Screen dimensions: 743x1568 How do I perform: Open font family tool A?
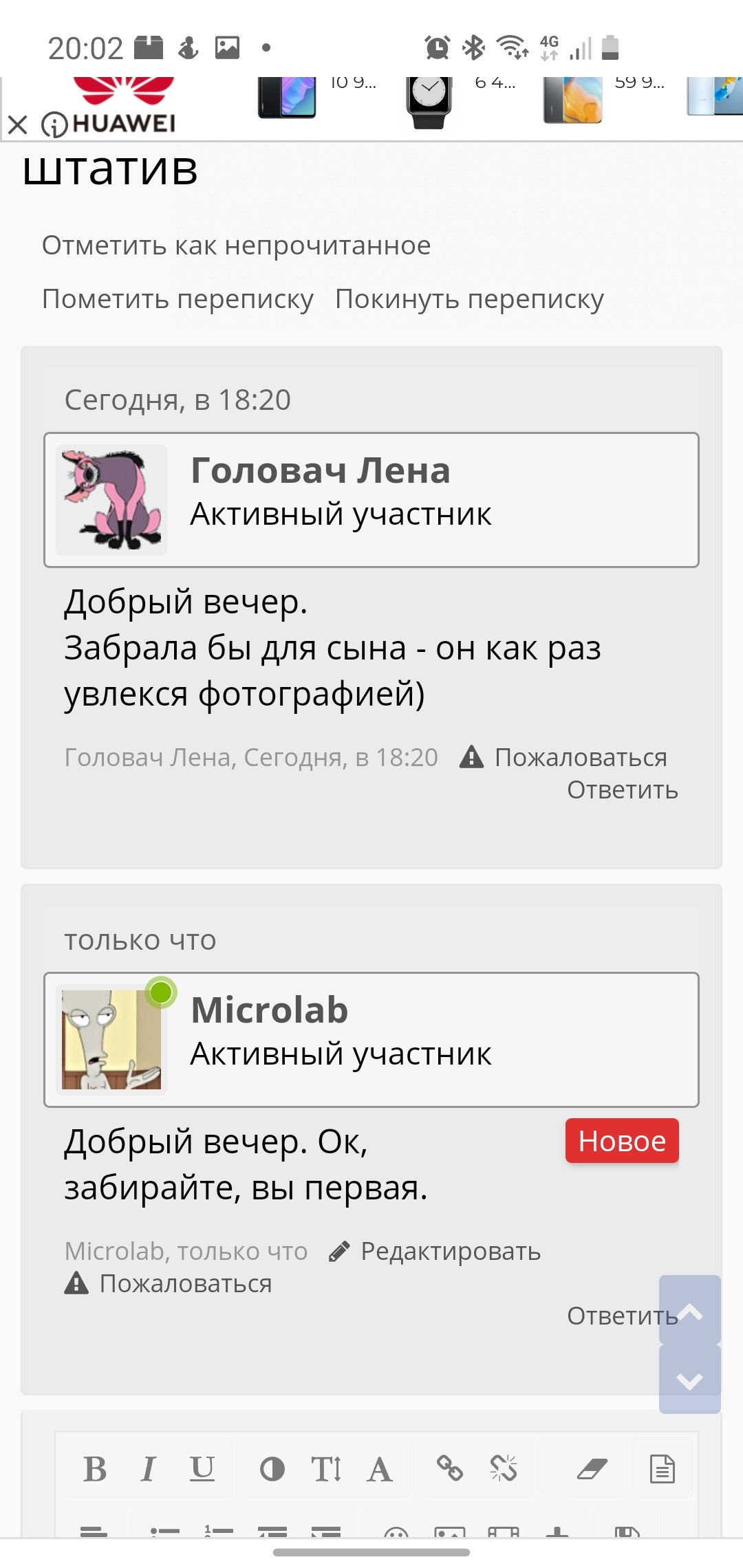click(379, 1470)
